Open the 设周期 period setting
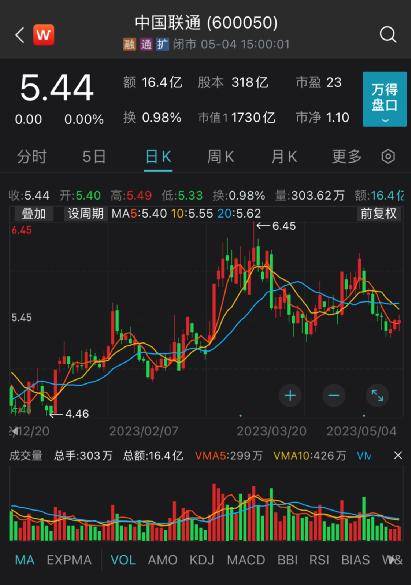The image size is (411, 585). (x=85, y=214)
